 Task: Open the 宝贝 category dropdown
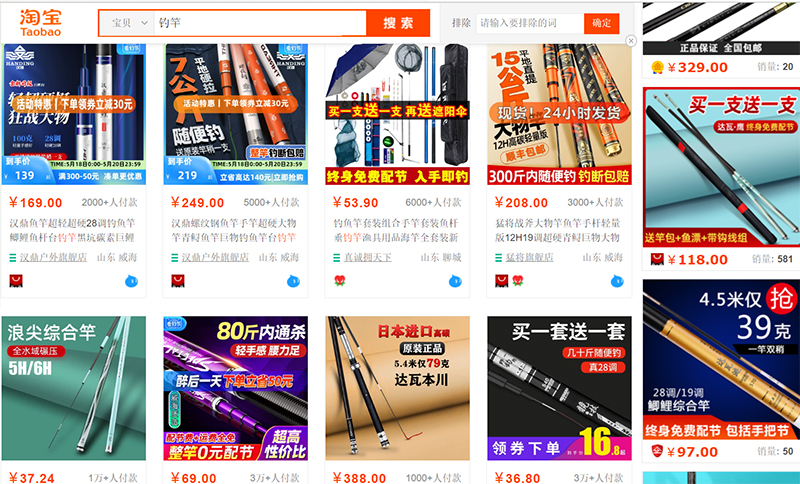(x=130, y=23)
